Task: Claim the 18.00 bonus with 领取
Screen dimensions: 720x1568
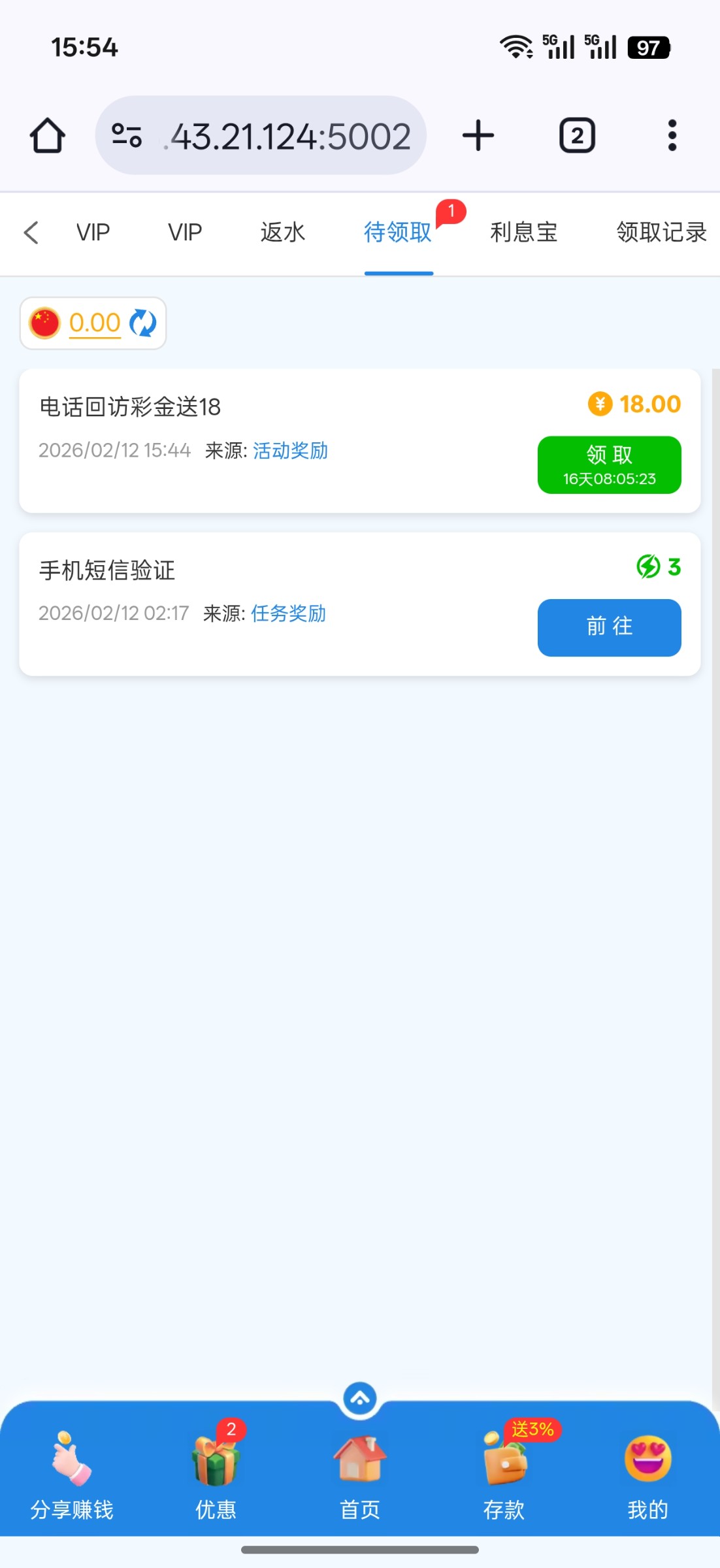Action: tap(609, 465)
